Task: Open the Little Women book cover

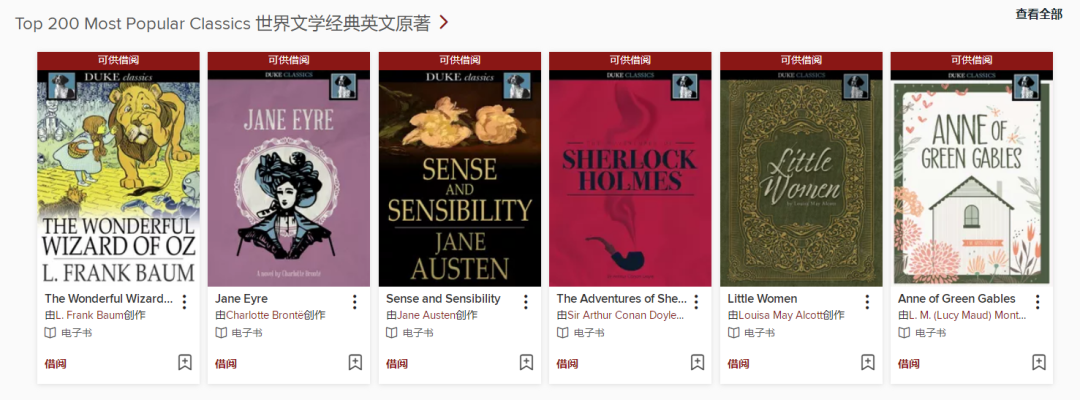Action: 801,178
